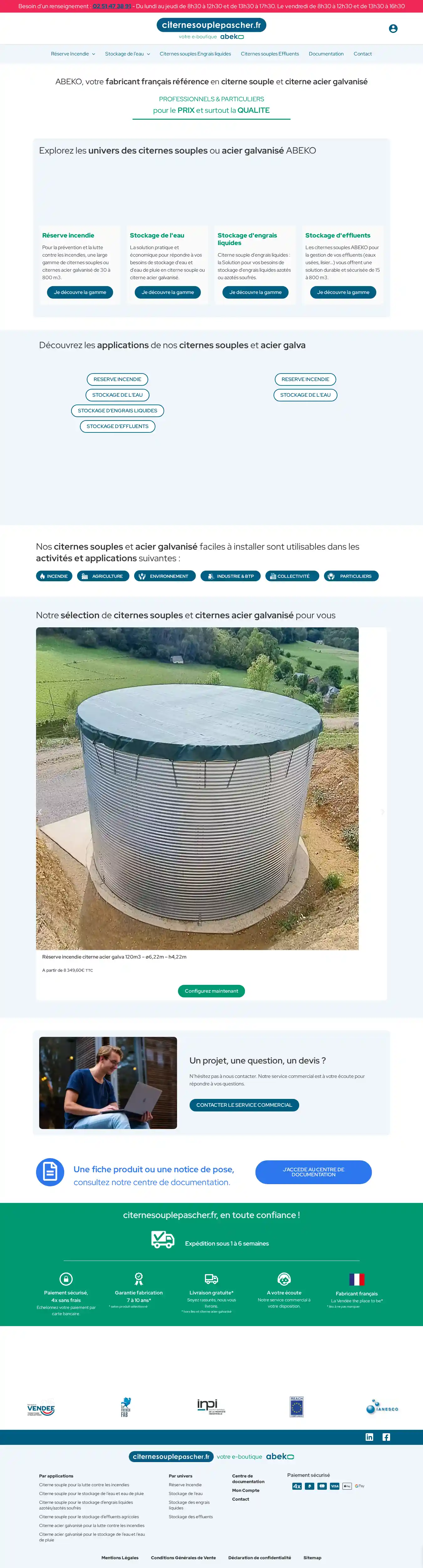
Task: Choose the INDUSTRIE & BTP chip
Action: (x=231, y=576)
